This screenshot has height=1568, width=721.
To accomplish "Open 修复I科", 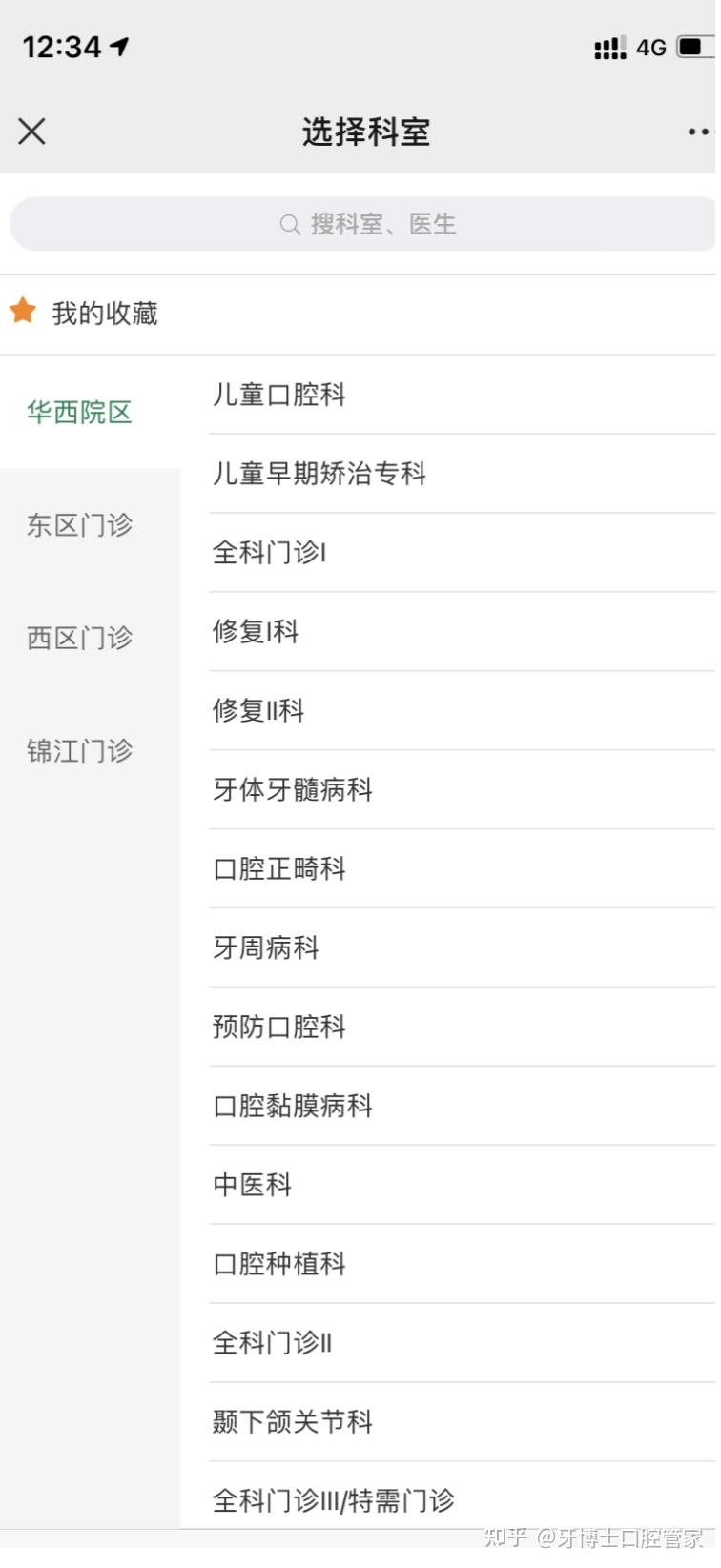I will pos(256,632).
